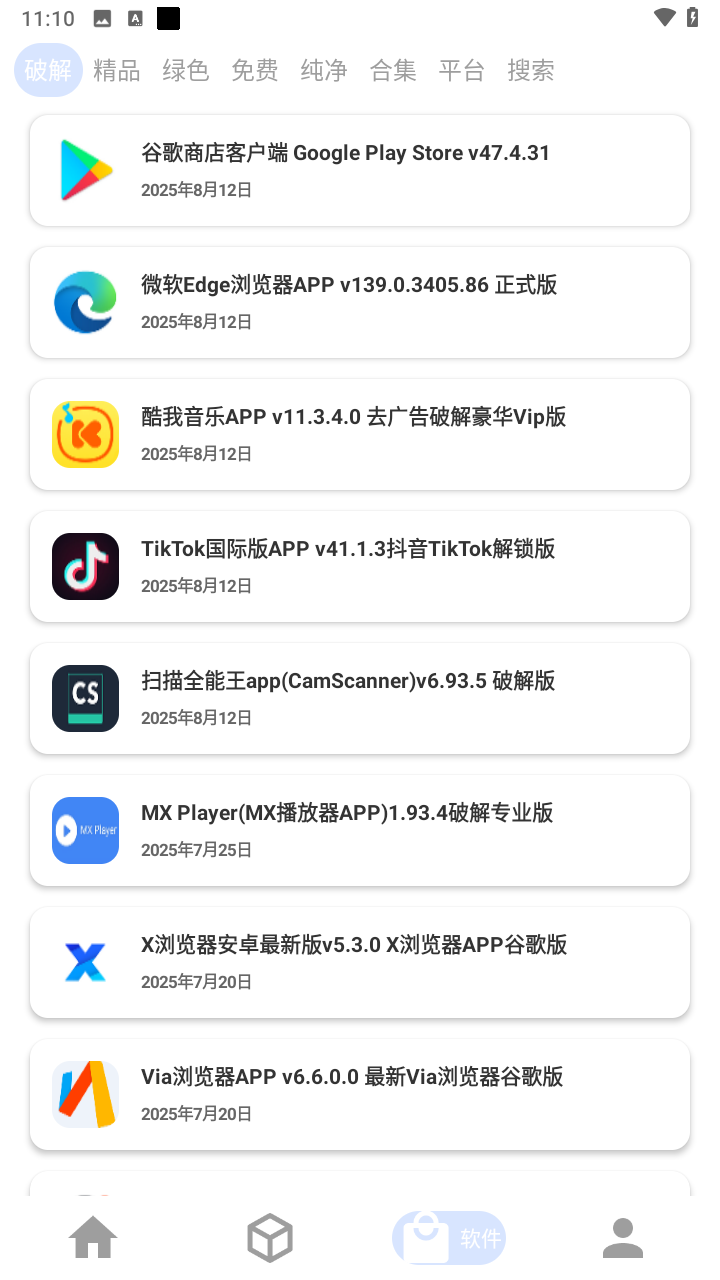
Task: Go to the home tab in bottom bar
Action: [93, 1238]
